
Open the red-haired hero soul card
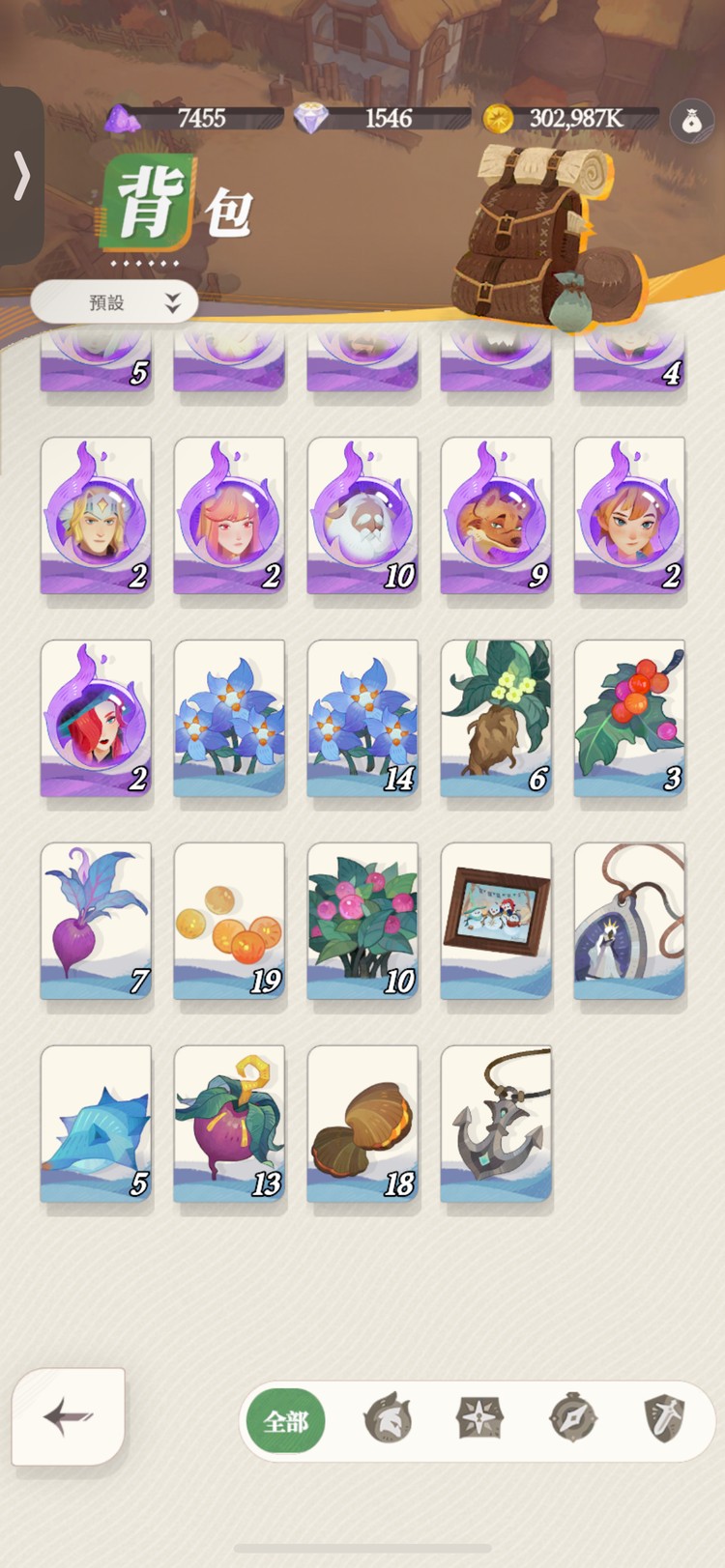point(96,718)
